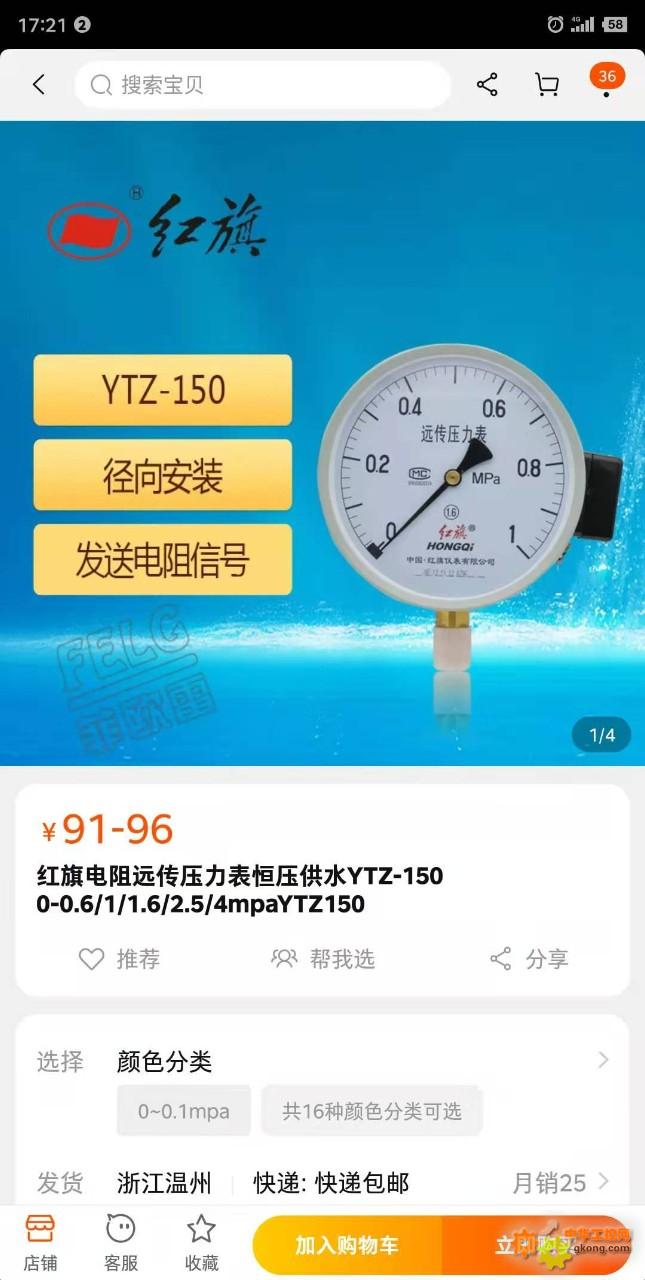Open 颜色分类 selection row
The image size is (645, 1280).
click(322, 1061)
